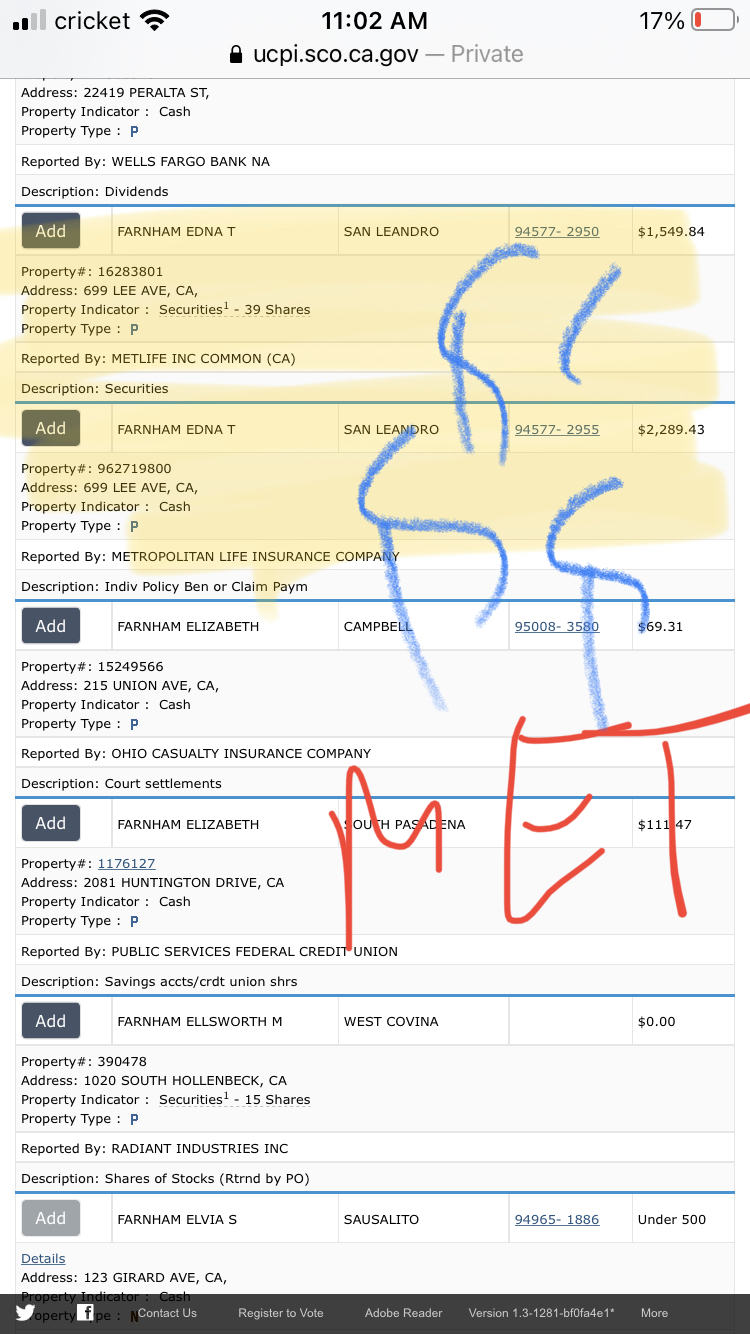This screenshot has height=1334, width=750.
Task: Tap the ucpi.sco.ca.gov address bar
Action: [x=375, y=54]
